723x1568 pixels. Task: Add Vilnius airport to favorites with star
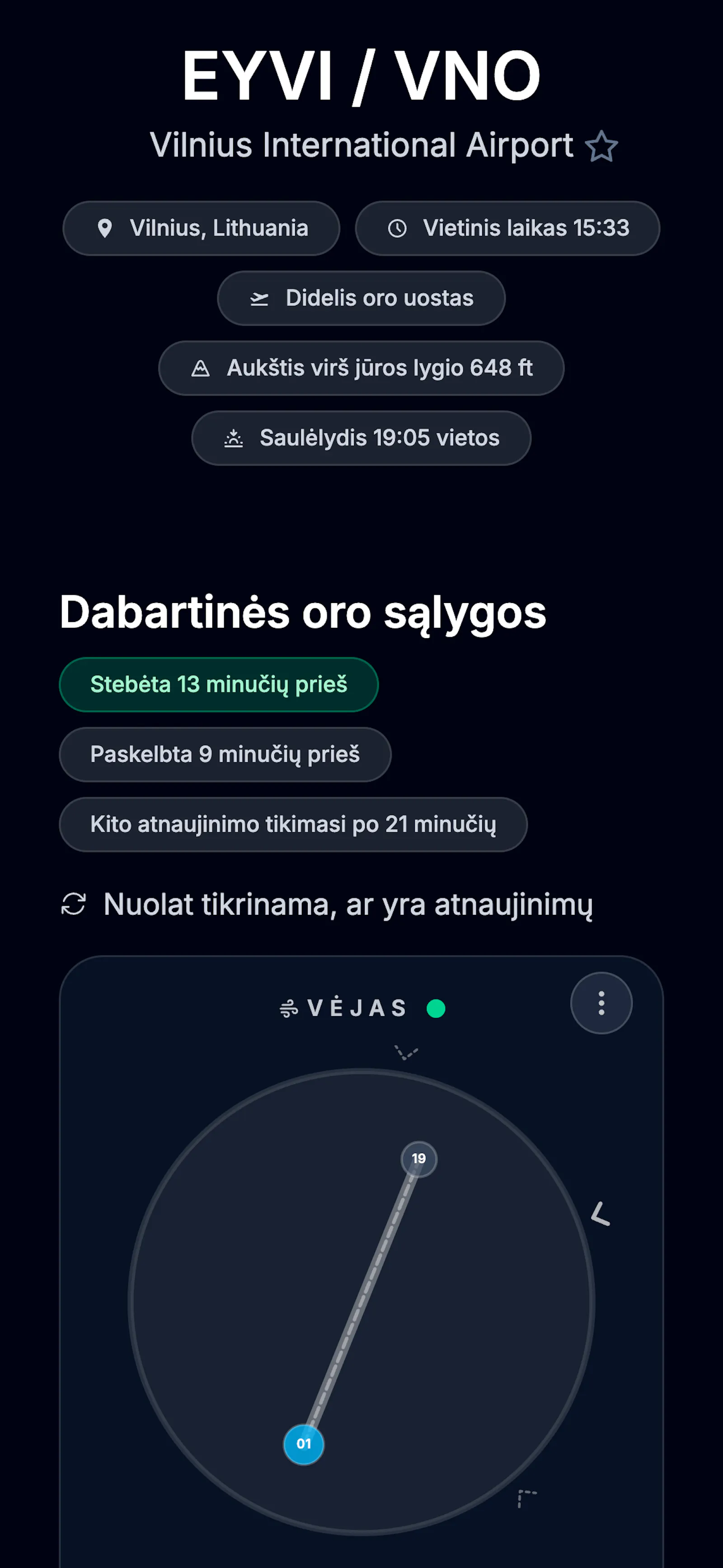click(x=601, y=146)
